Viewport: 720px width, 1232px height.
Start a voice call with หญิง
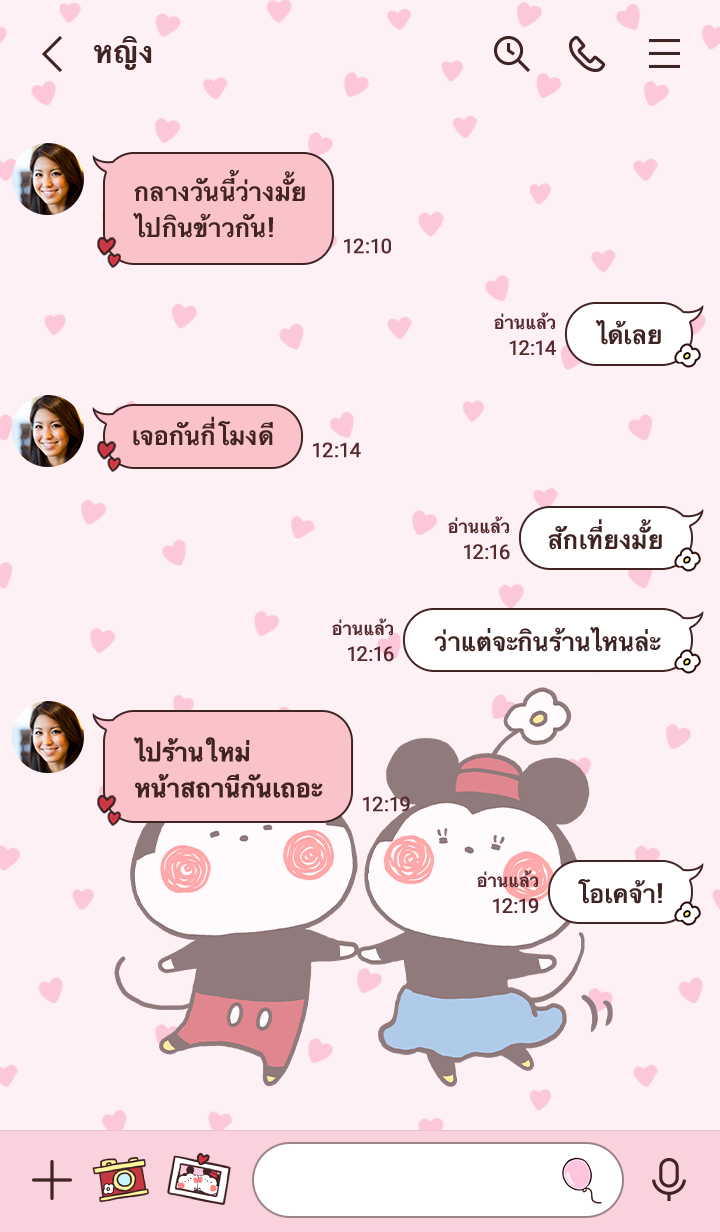[587, 54]
